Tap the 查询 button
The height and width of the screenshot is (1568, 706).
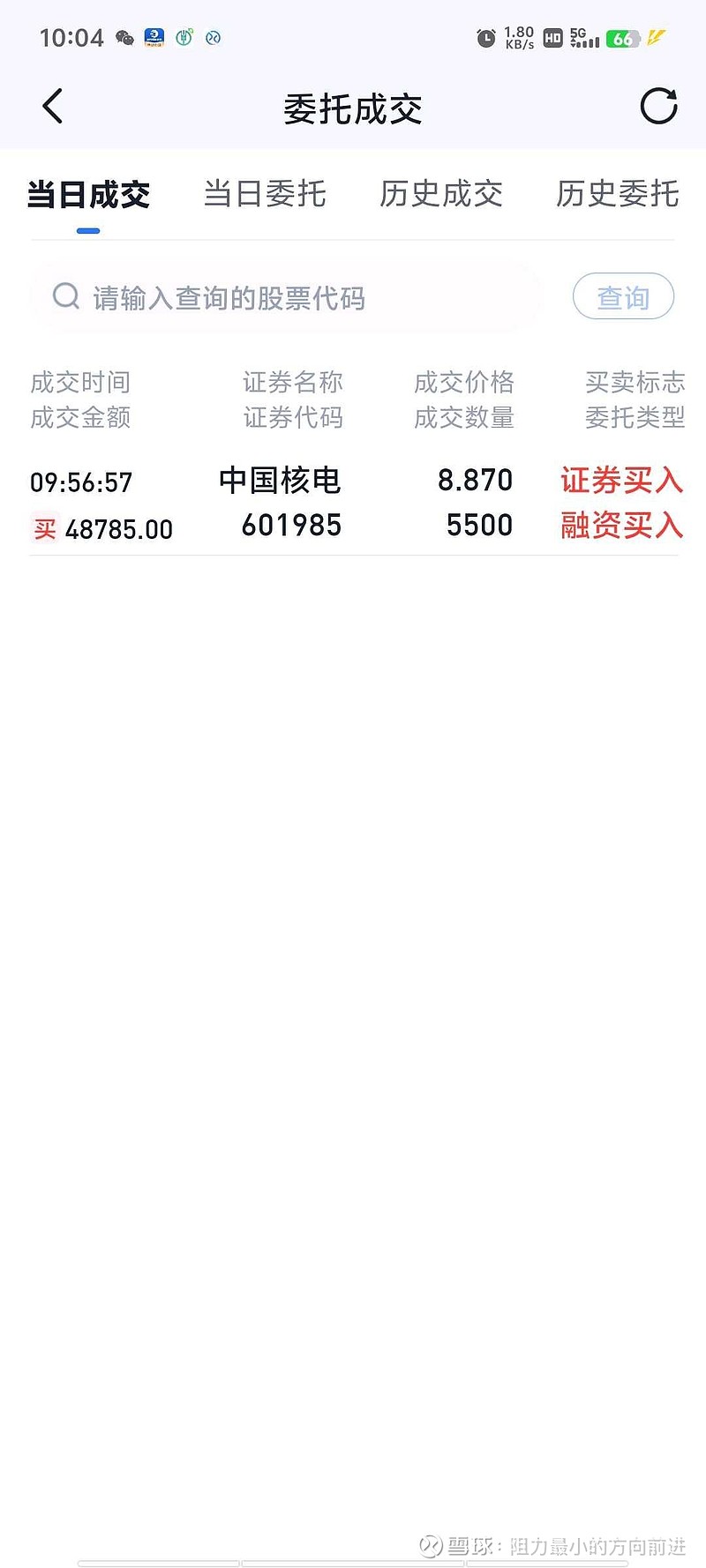(x=623, y=297)
